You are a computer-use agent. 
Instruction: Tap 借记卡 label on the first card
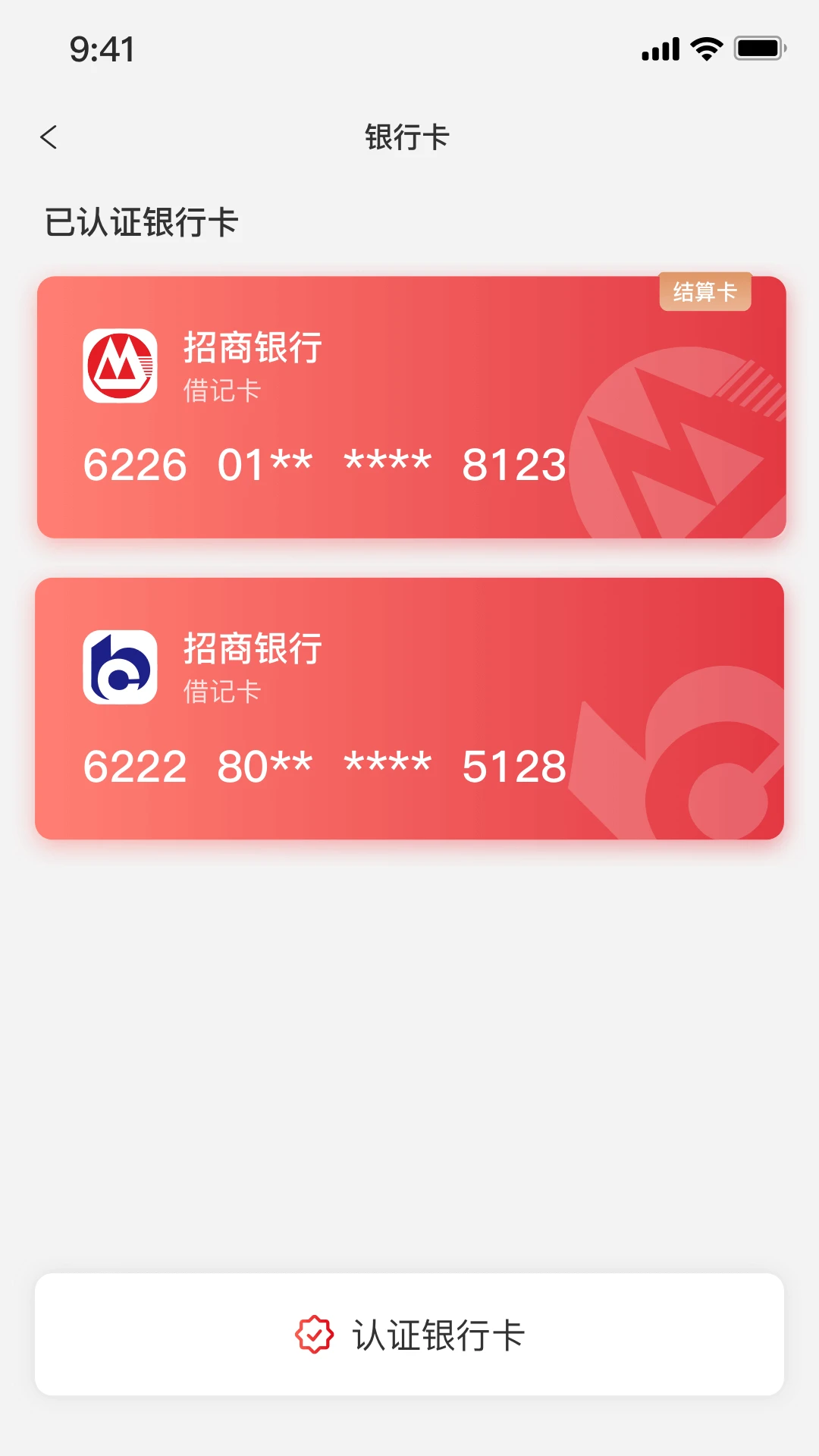(x=219, y=391)
